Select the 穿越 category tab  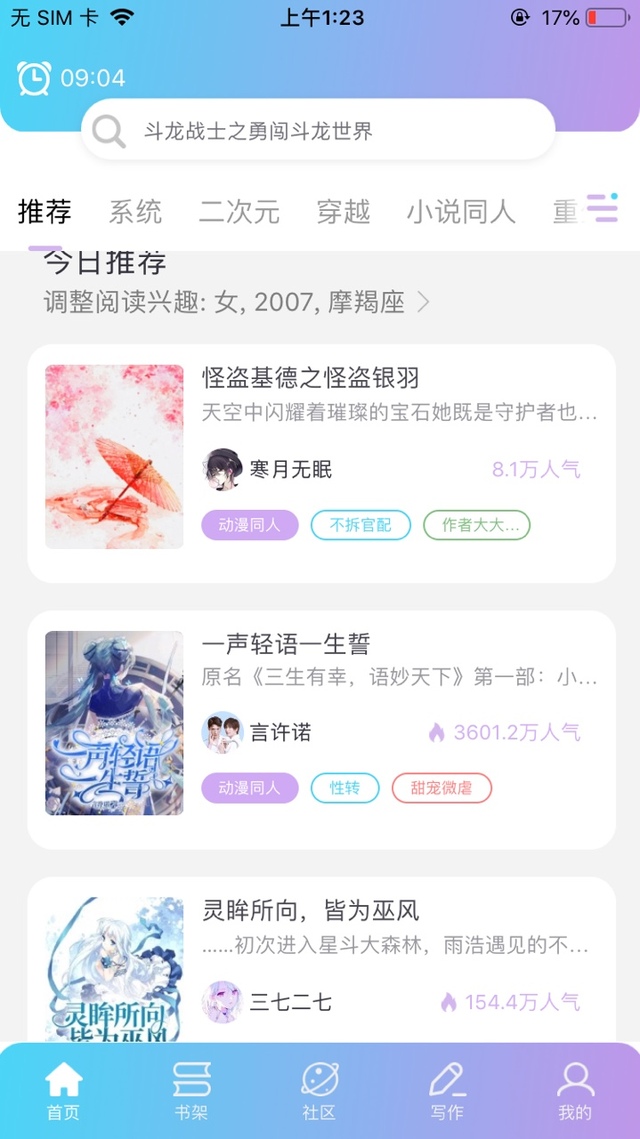(343, 212)
